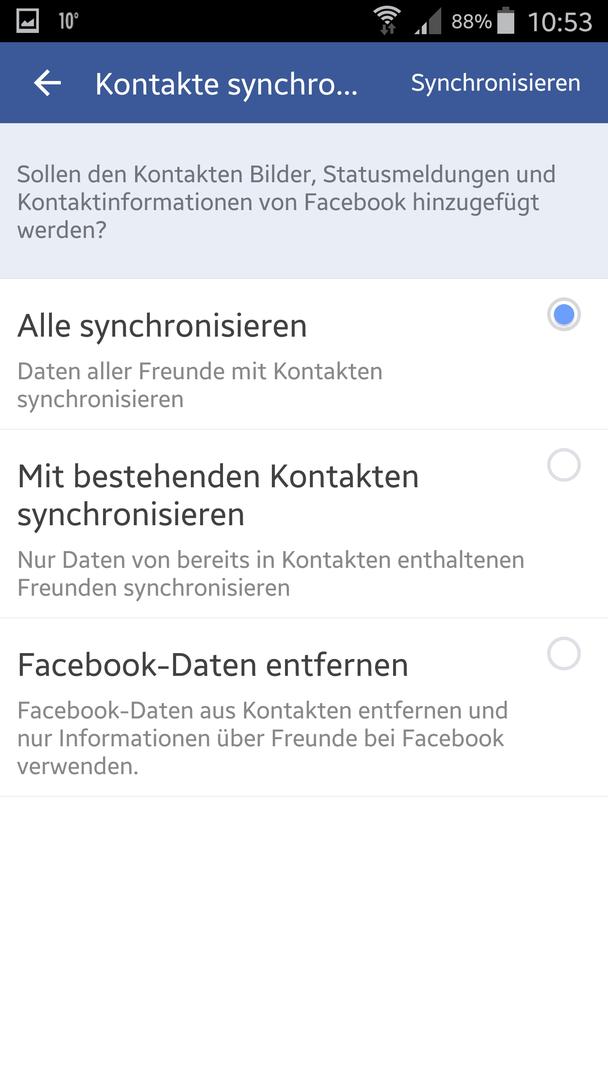This screenshot has width=608, height=1080.
Task: Choose Mit bestehenden Kontakten synchronisieren
Action: (304, 523)
